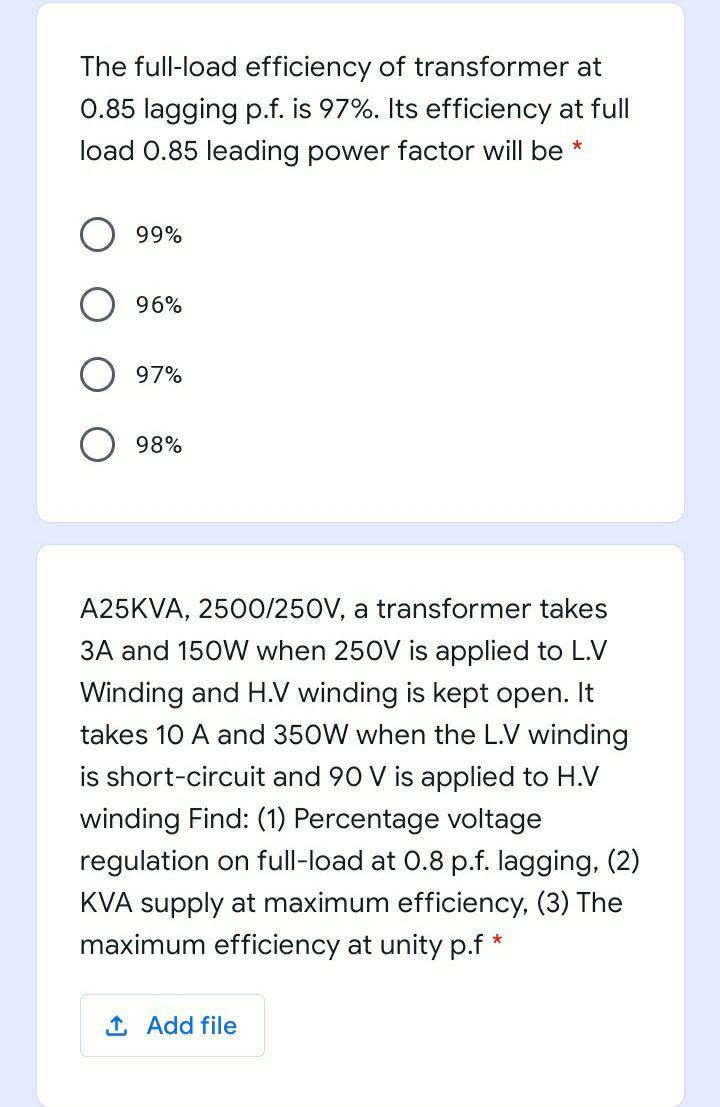The image size is (720, 1107).
Task: Click the 99% option label text
Action: click(x=158, y=234)
